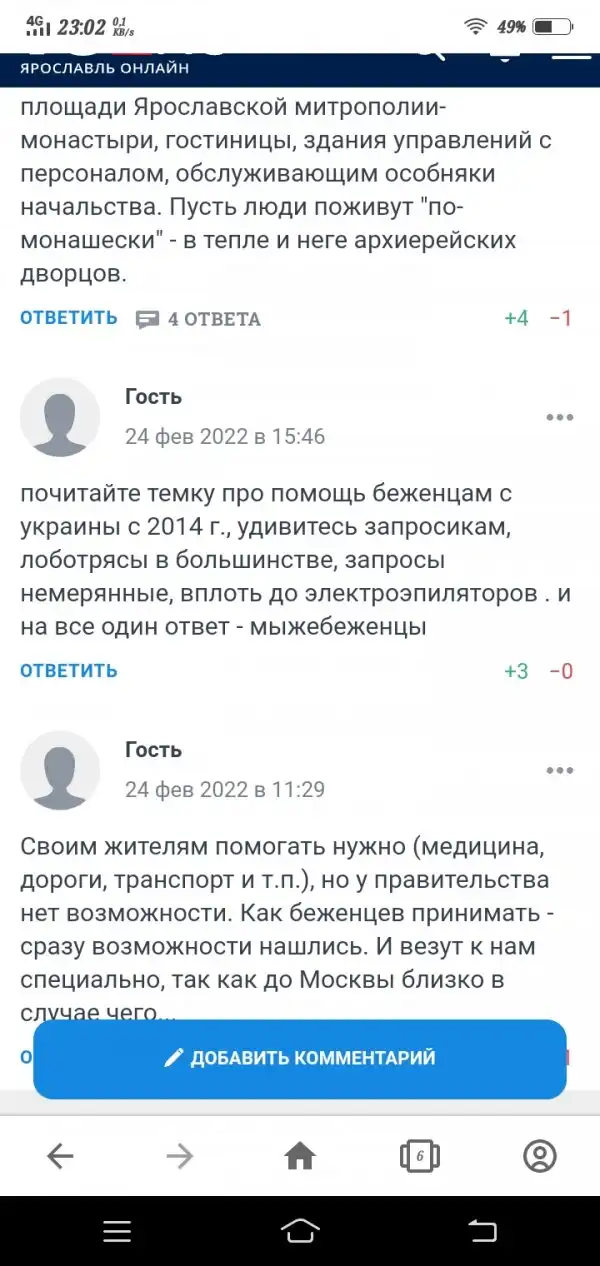600x1266 pixels.
Task: Go forward in the browser
Action: point(180,1157)
